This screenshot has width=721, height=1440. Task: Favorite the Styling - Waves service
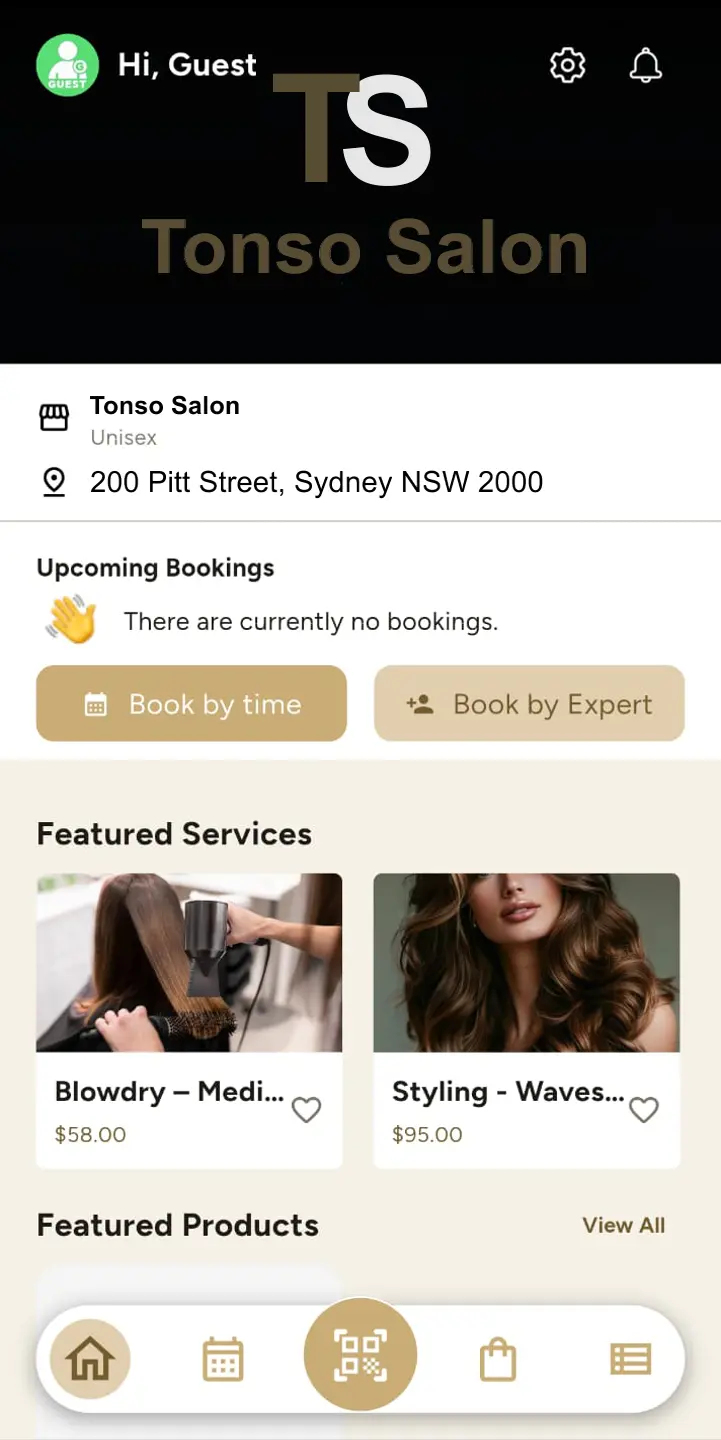(x=644, y=1110)
